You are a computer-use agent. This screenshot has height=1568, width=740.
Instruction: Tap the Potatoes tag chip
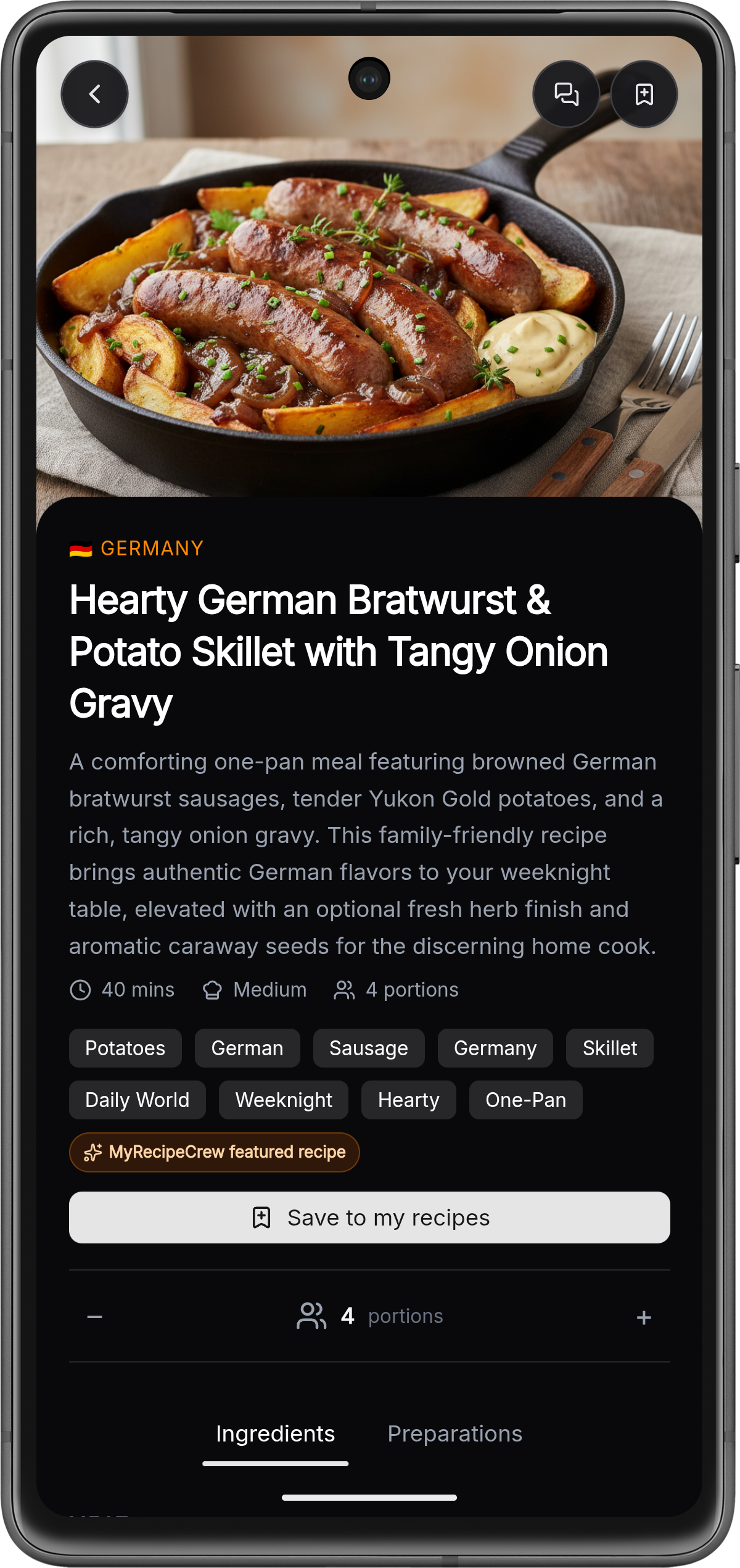click(125, 1048)
